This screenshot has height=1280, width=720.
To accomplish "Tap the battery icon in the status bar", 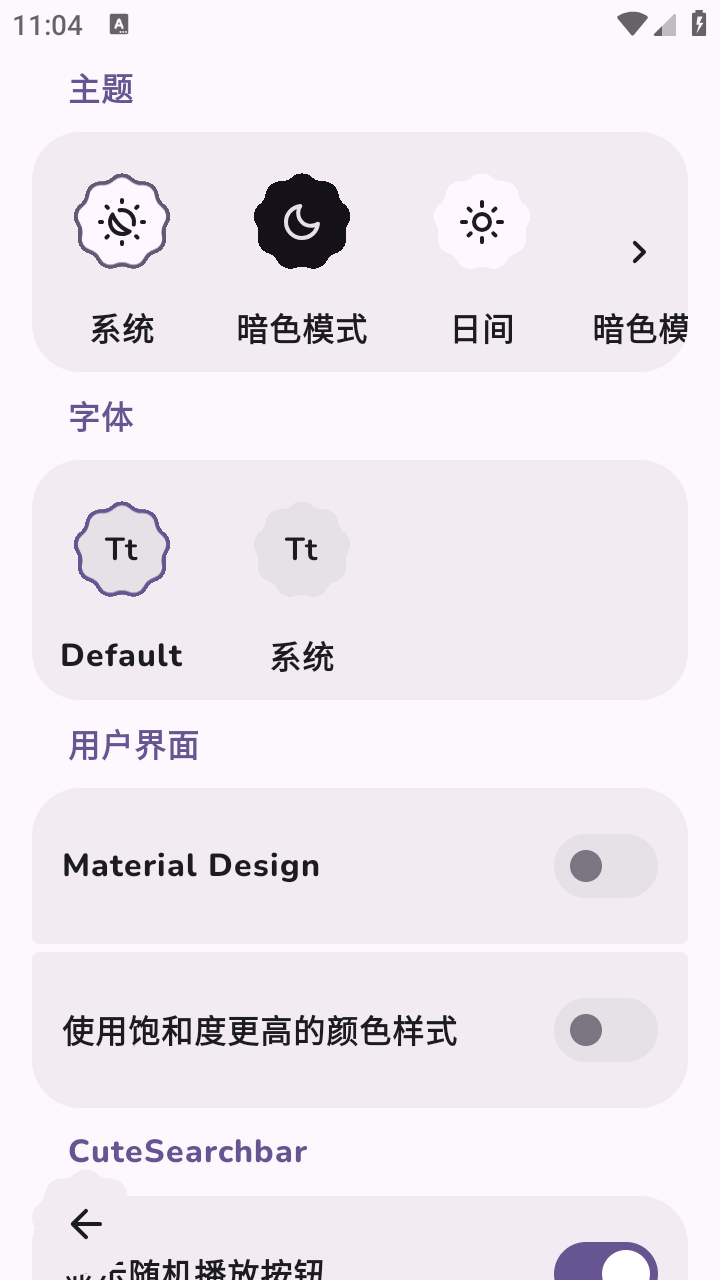I will point(699,24).
